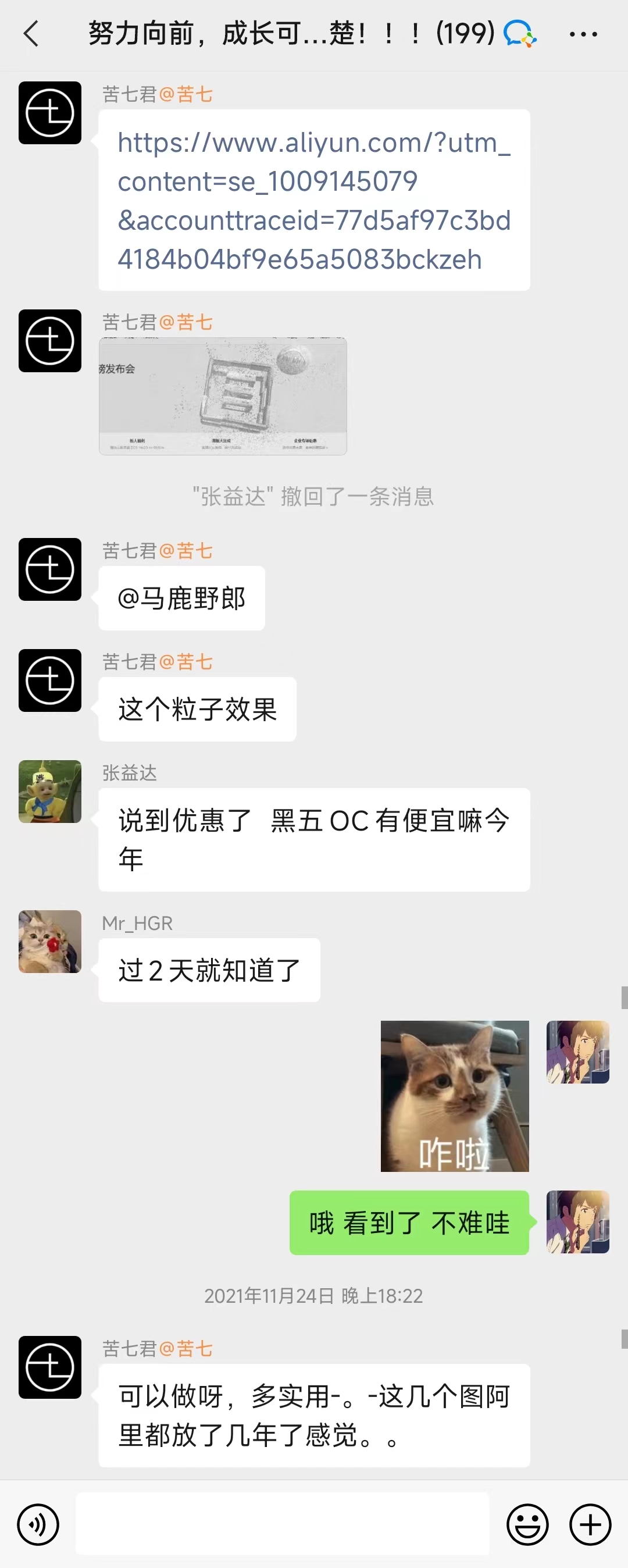Screen dimensions: 628x1568
Task: Open the aliyun.com link message
Action: click(x=313, y=200)
